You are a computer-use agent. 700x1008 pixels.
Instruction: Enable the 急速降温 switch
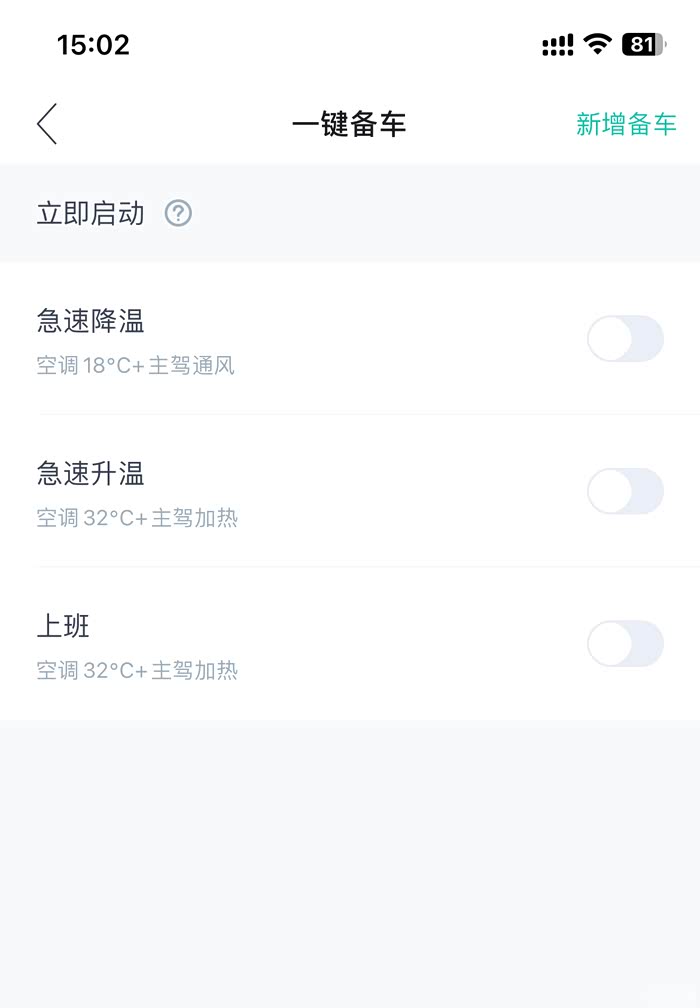click(x=625, y=339)
